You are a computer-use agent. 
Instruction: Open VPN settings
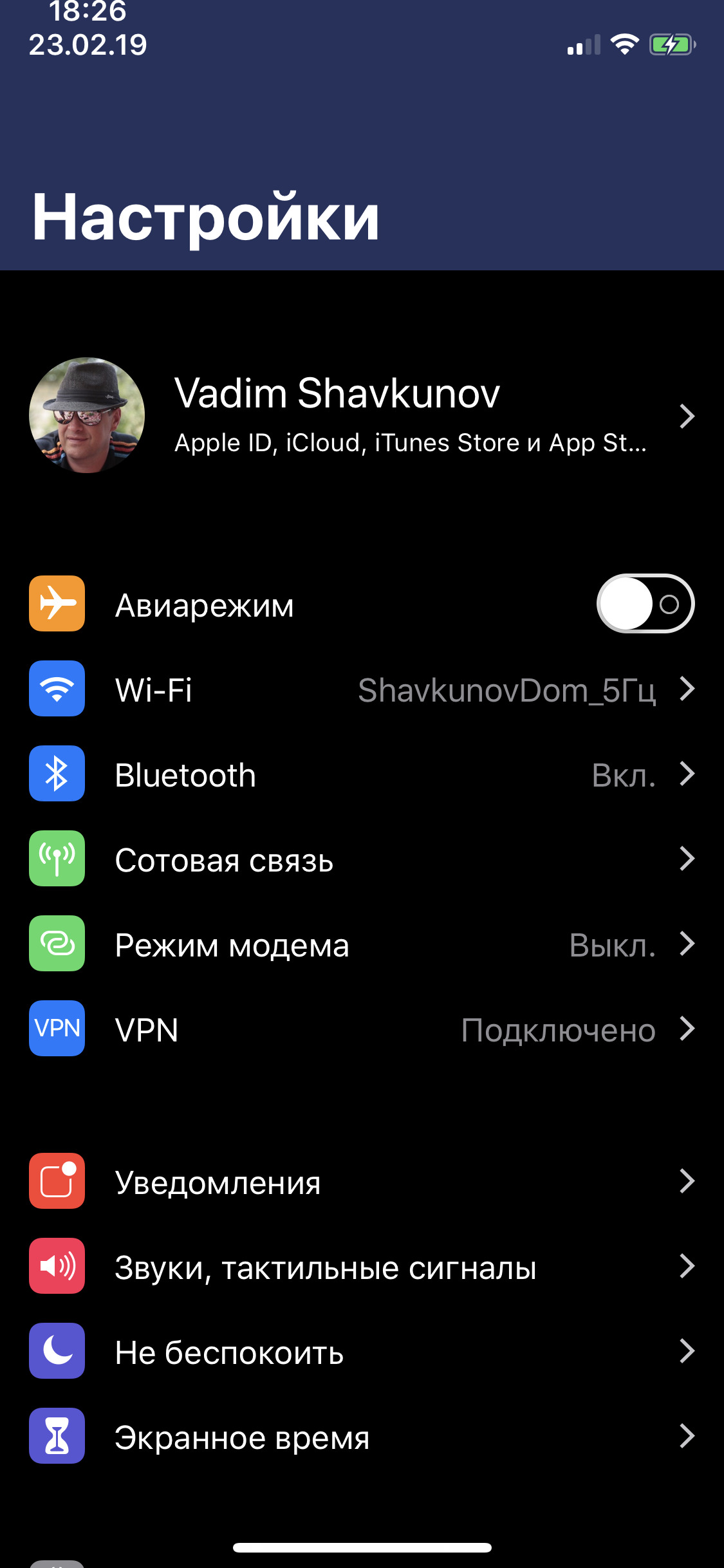362,1029
